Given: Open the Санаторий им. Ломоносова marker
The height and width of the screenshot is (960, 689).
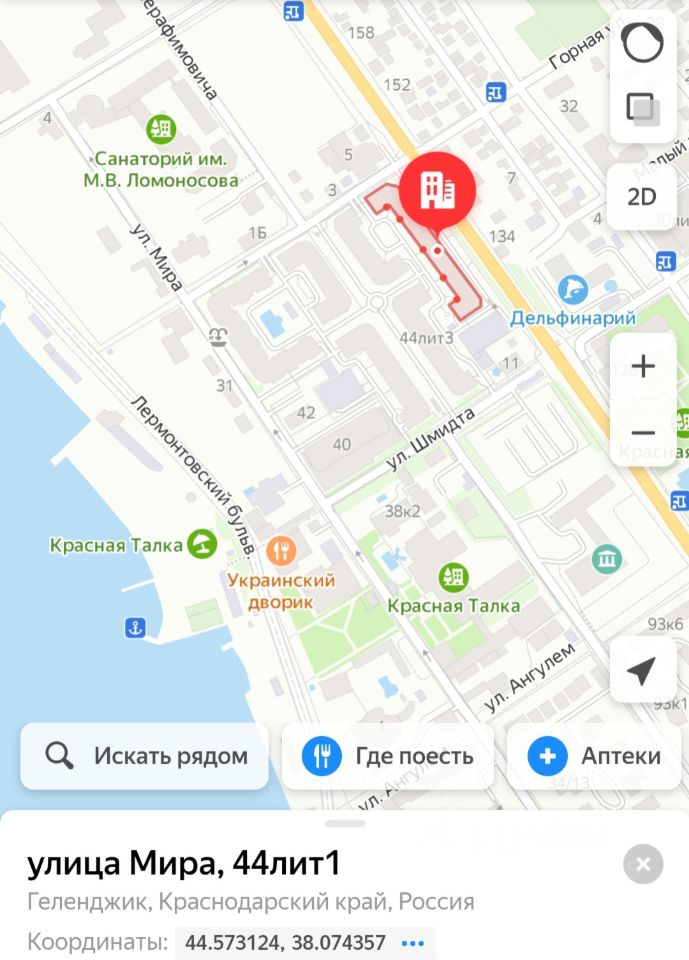Looking at the screenshot, I should [x=160, y=128].
